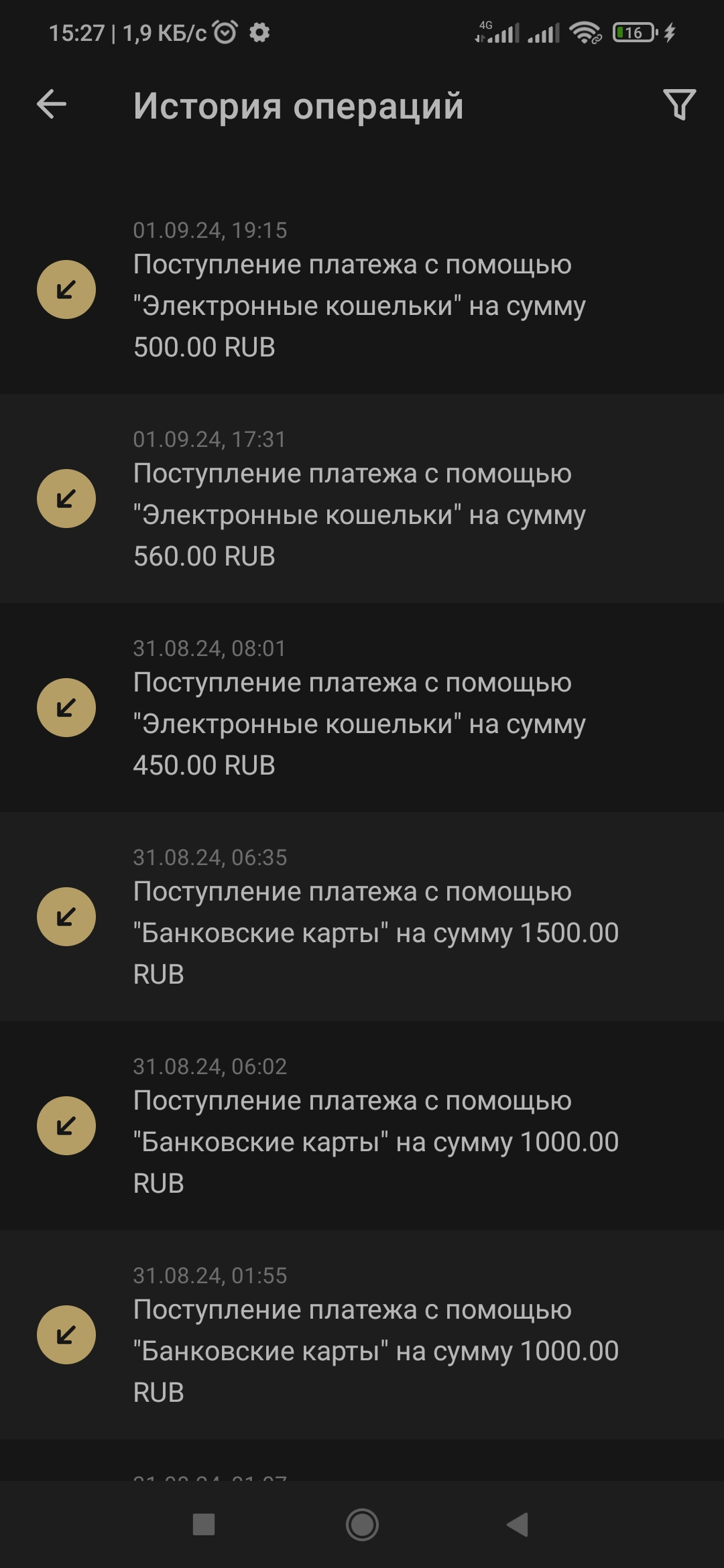Tap the system home button

362,1524
